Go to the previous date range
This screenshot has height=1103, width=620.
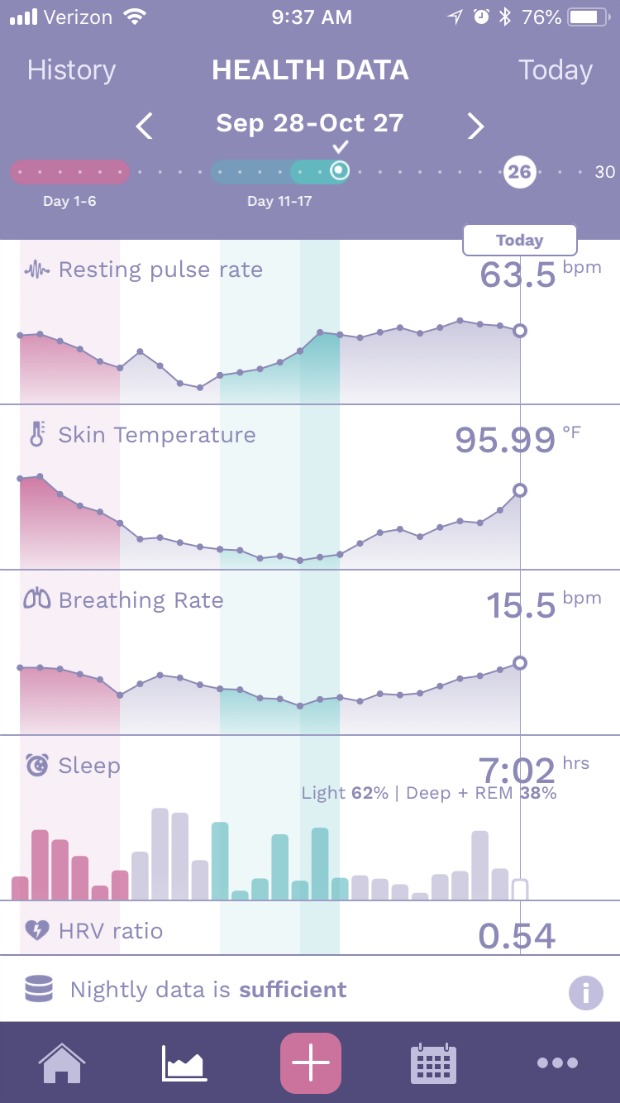tap(145, 126)
